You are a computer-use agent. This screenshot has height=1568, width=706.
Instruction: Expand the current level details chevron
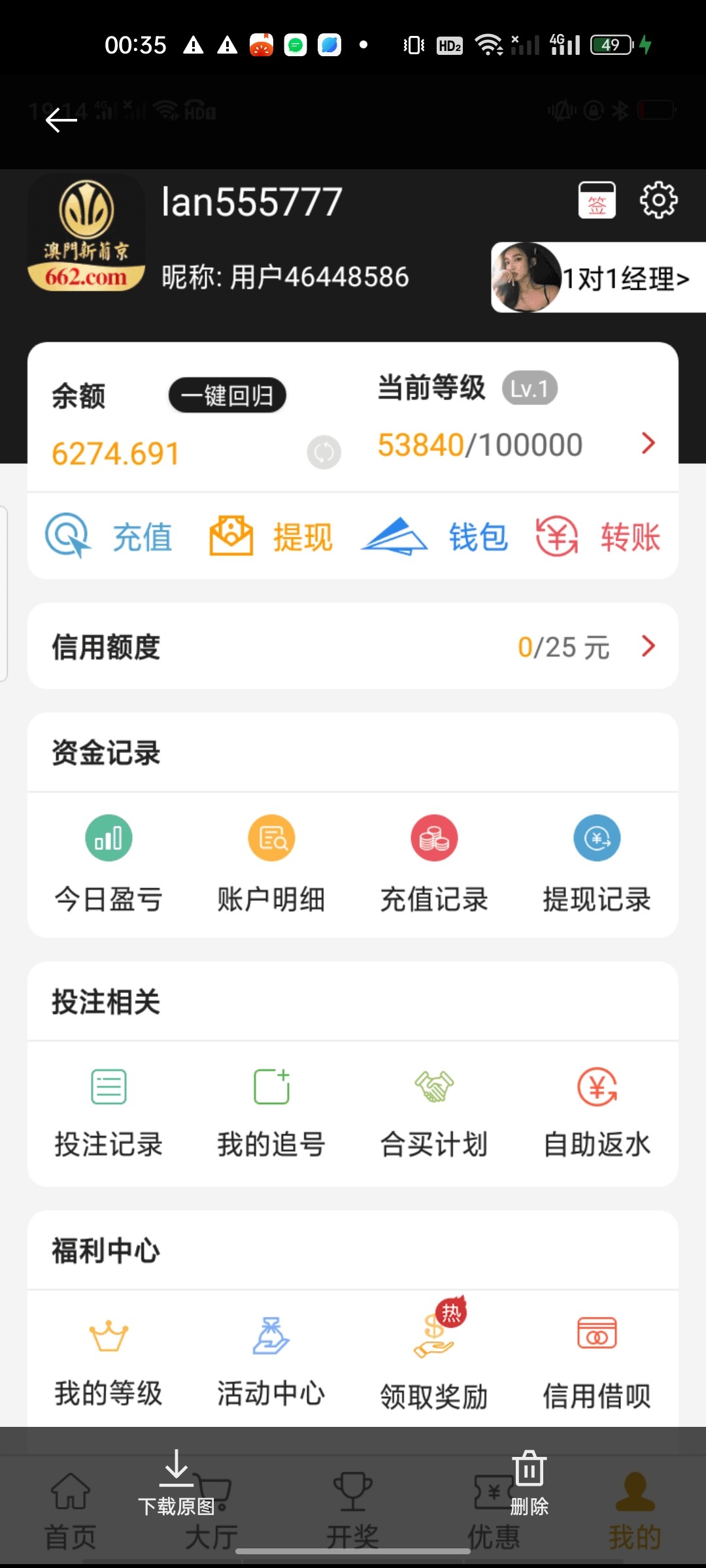pyautogui.click(x=648, y=443)
